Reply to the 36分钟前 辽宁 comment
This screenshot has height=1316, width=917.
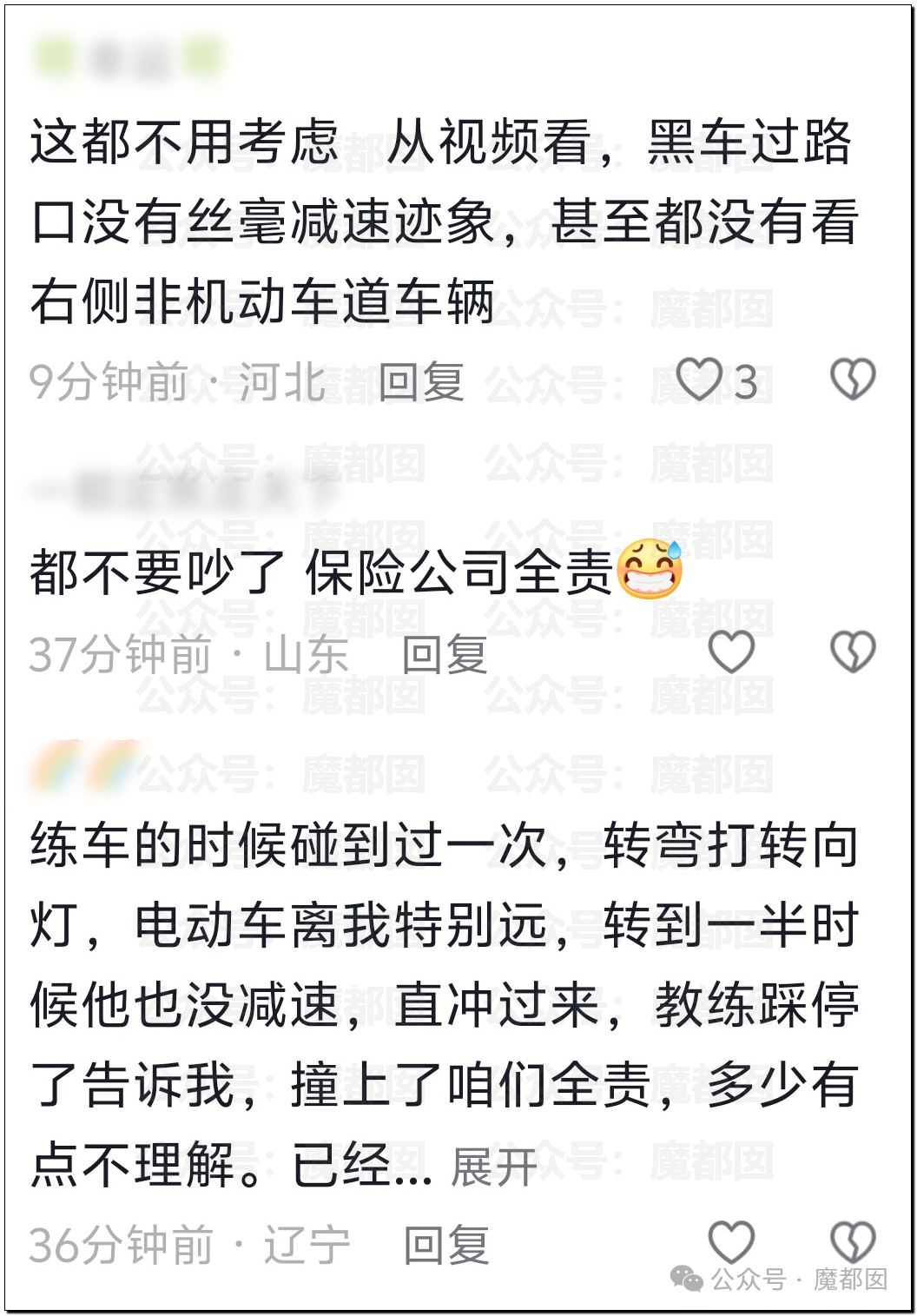[447, 1246]
